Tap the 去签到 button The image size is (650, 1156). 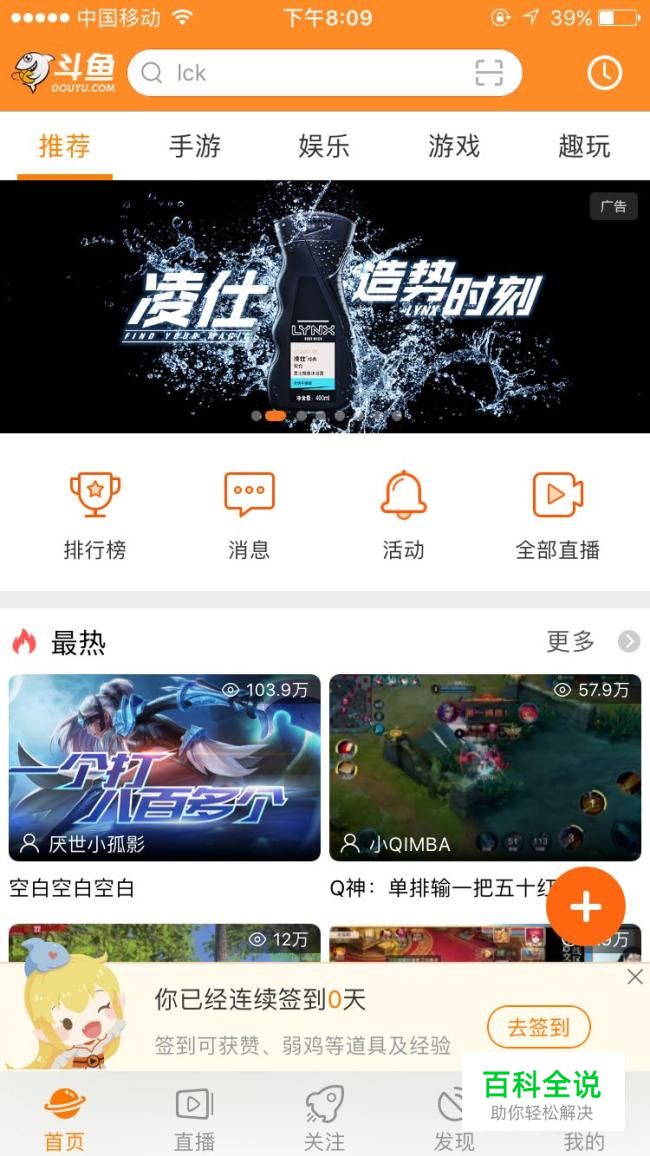(x=539, y=1027)
